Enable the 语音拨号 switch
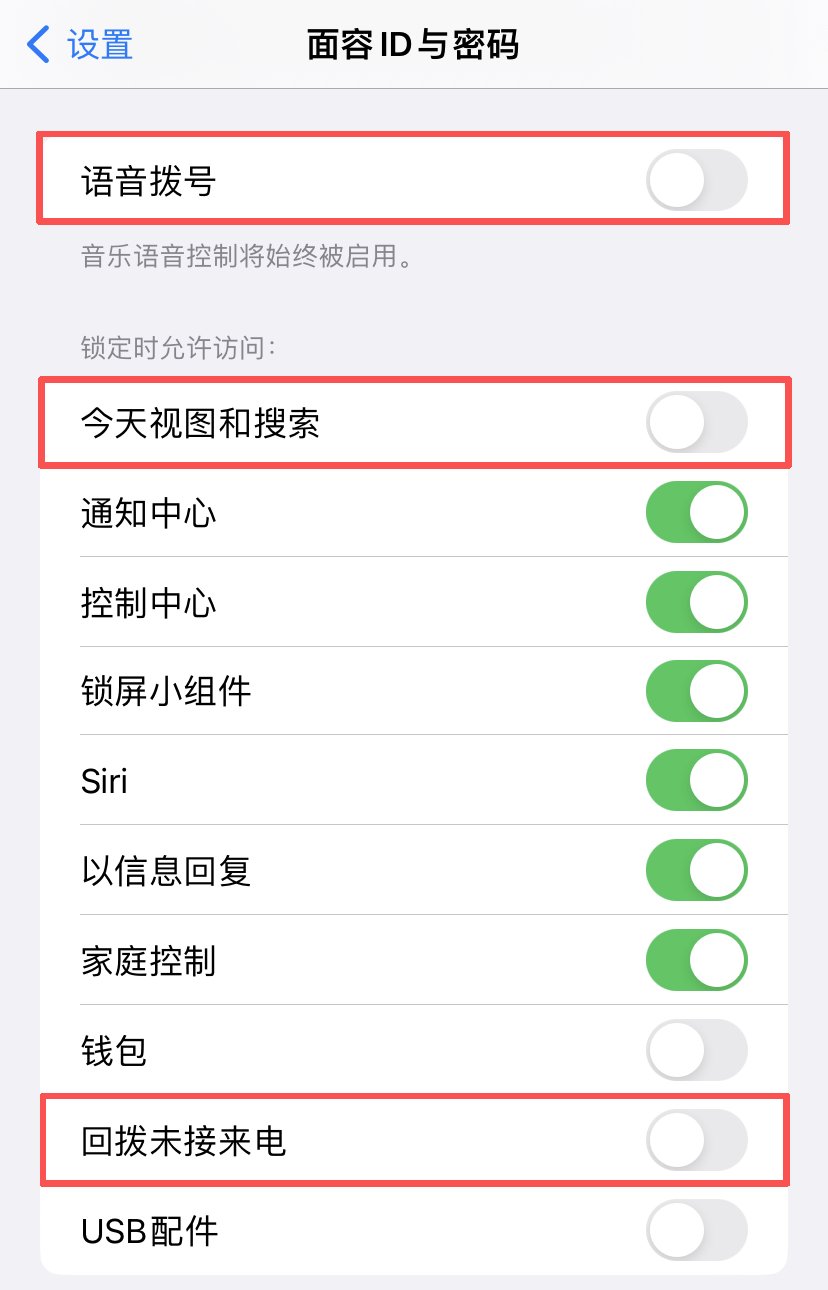 tap(696, 180)
